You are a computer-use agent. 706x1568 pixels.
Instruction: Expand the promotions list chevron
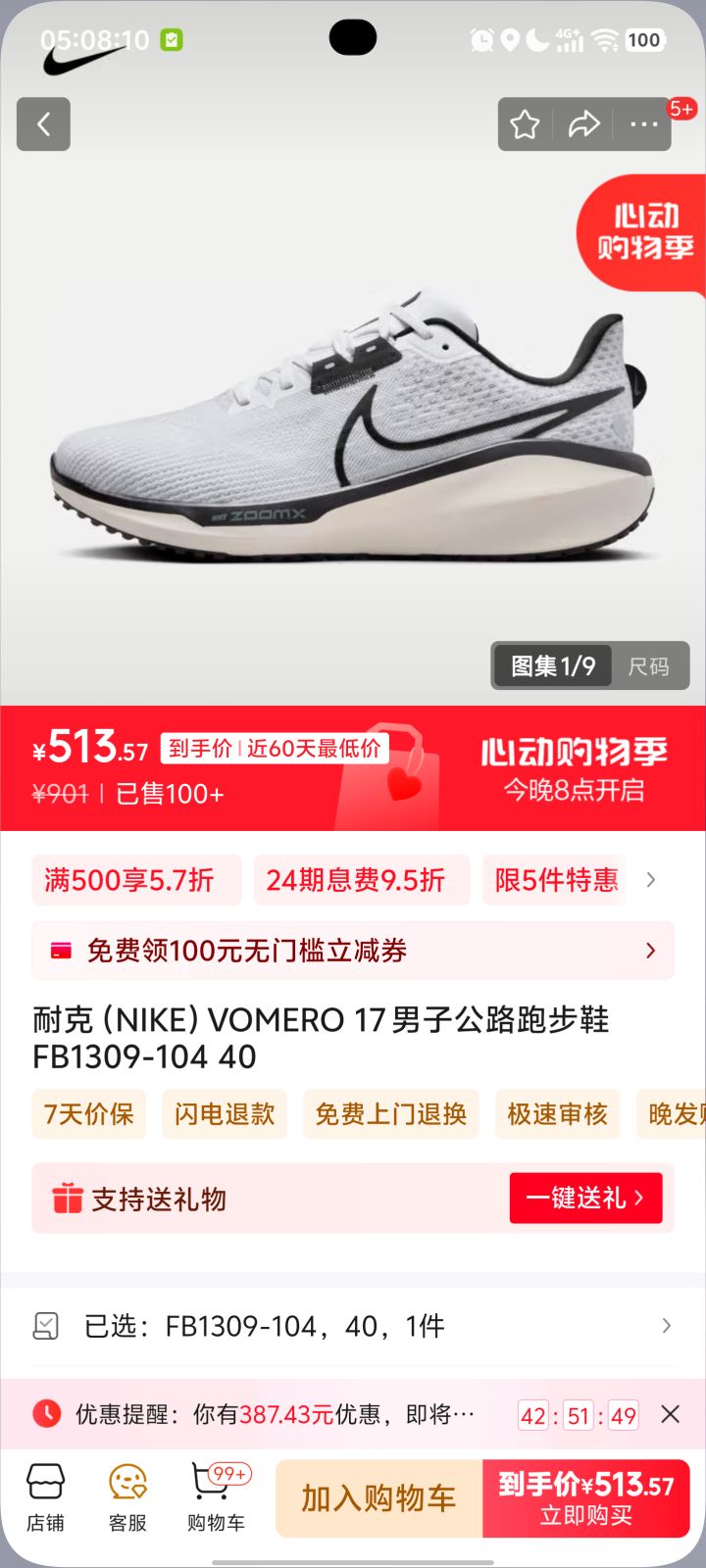(651, 880)
